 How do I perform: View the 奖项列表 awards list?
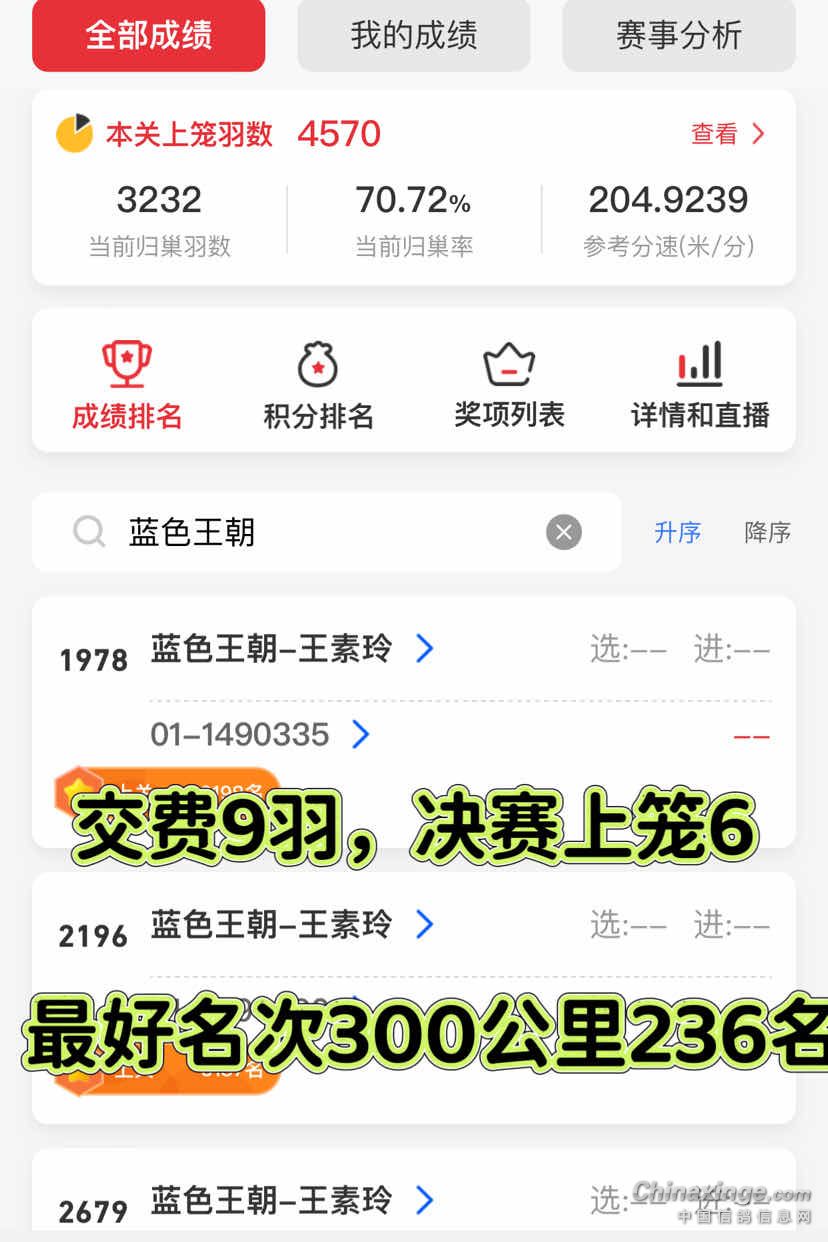(509, 385)
